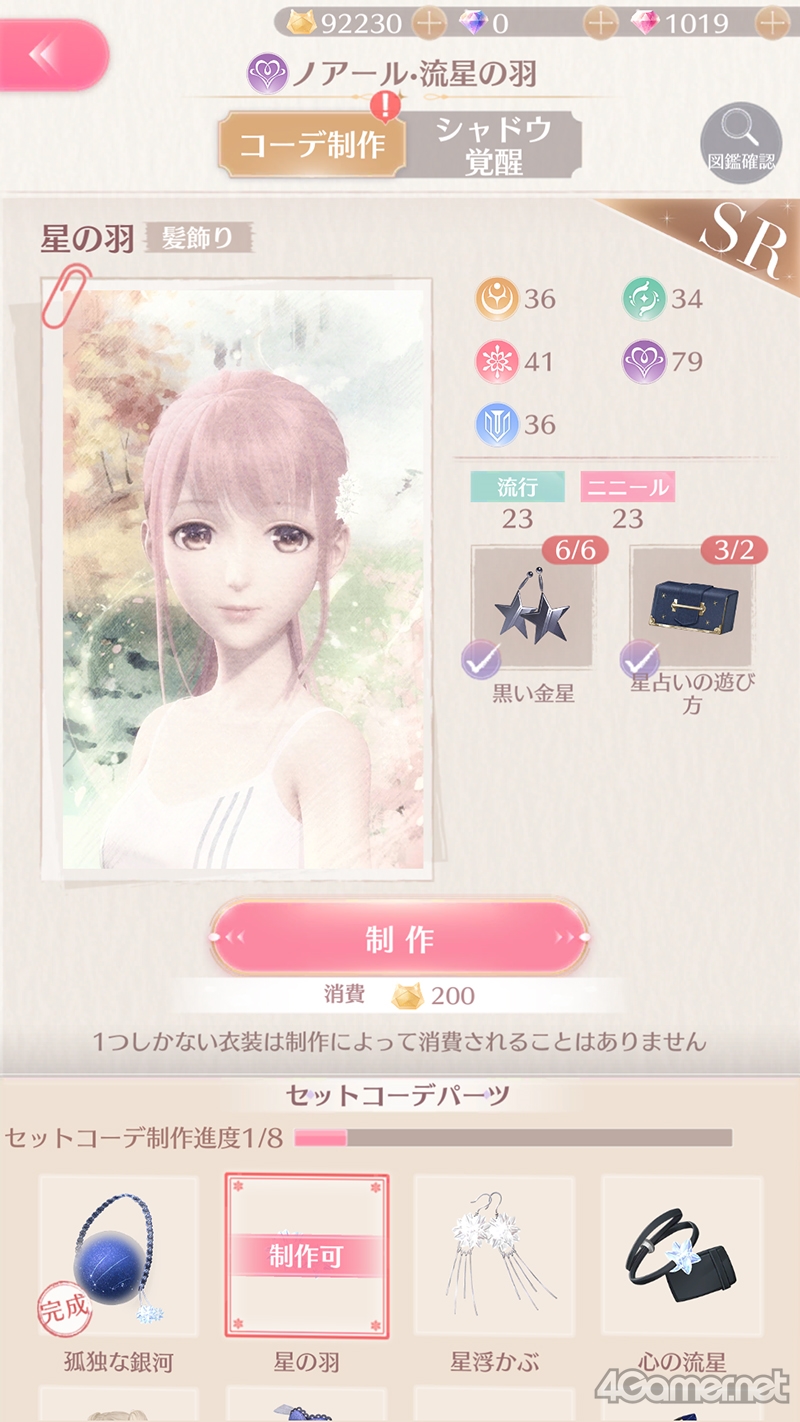Image resolution: width=800 pixels, height=1422 pixels.
Task: Select the コーデ制作 tab
Action: tap(313, 144)
